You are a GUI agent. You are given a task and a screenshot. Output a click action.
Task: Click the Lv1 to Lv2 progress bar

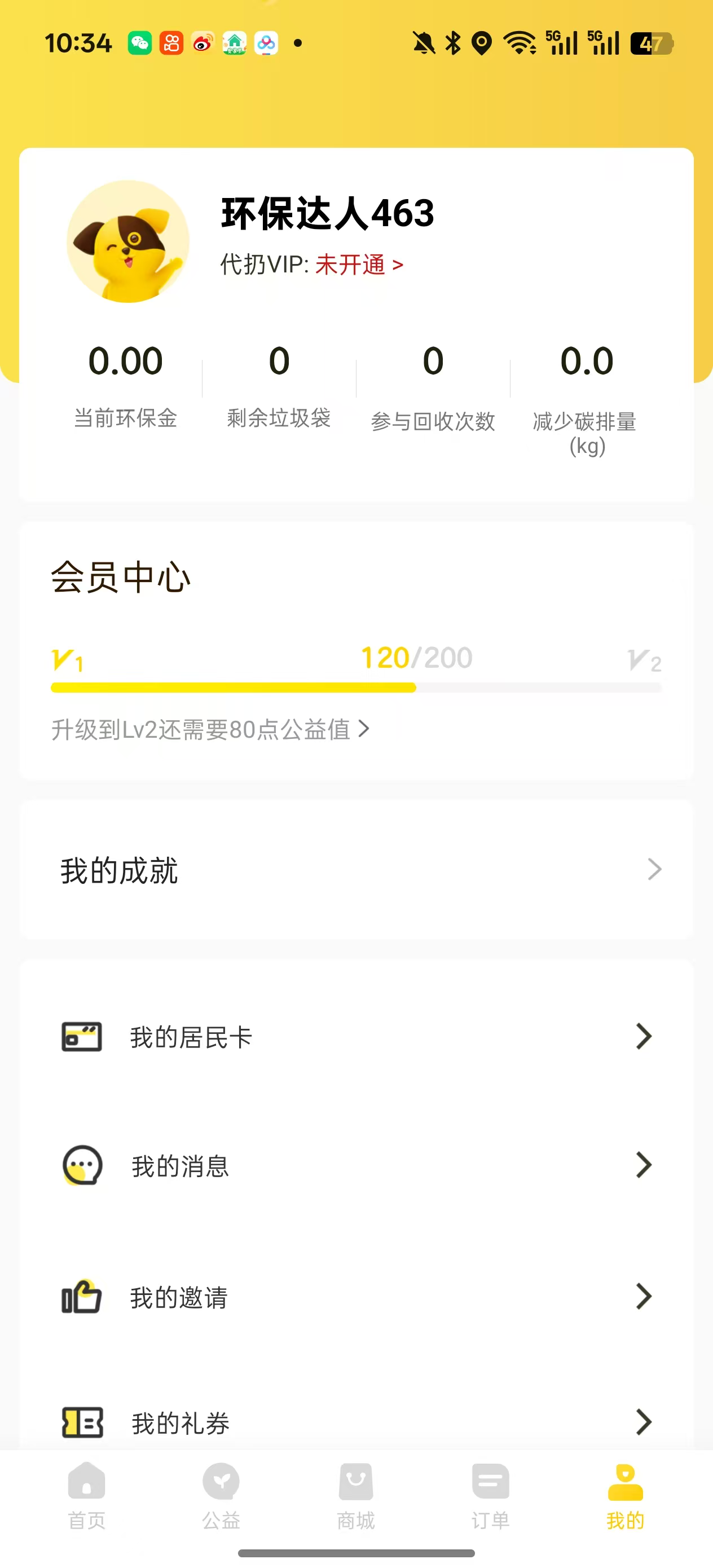pos(356,688)
